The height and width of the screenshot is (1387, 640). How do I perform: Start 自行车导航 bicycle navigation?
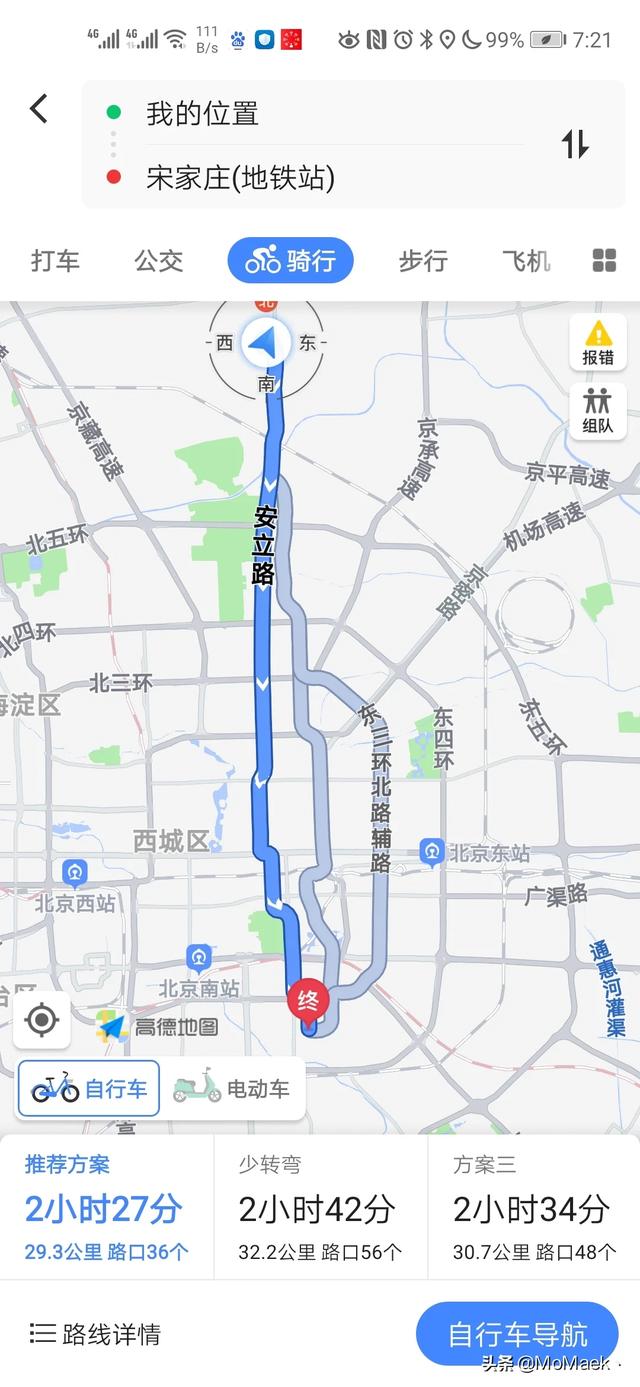coord(517,1334)
